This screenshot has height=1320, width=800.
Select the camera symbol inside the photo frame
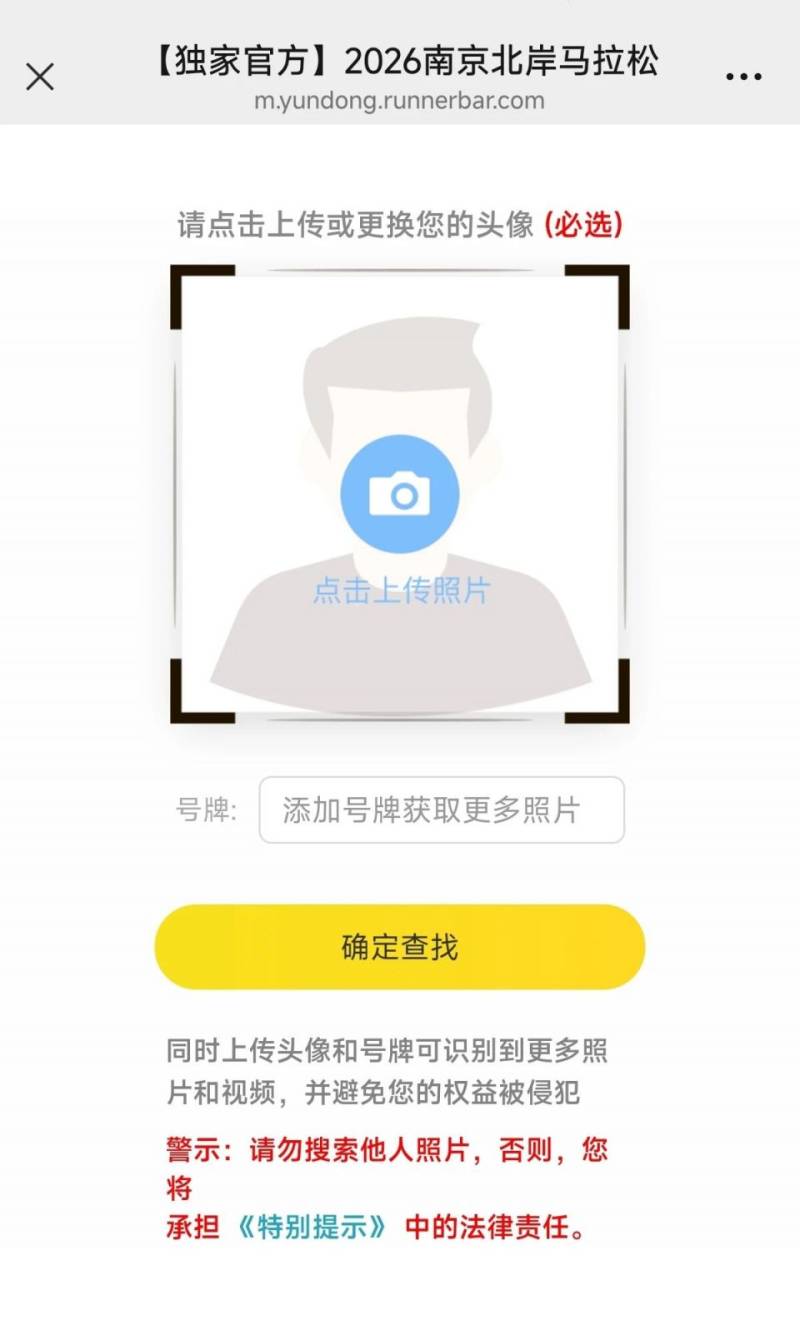(400, 490)
